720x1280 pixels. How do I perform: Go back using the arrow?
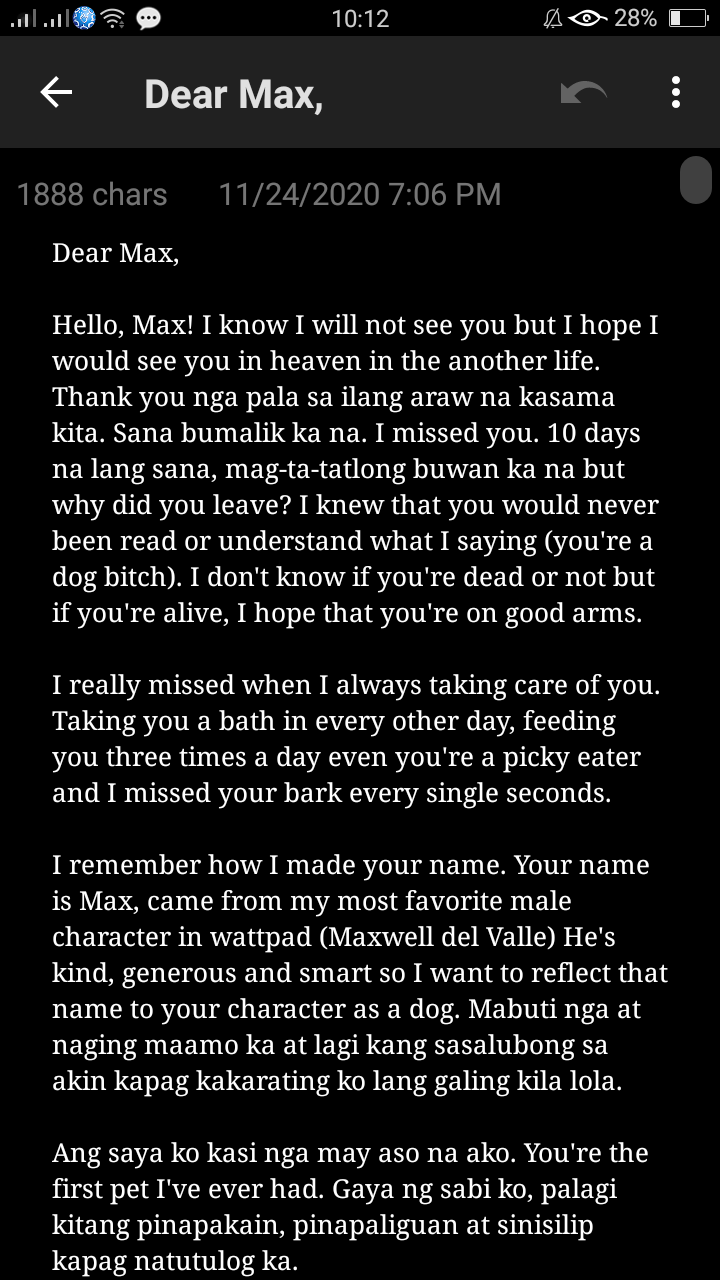[56, 93]
